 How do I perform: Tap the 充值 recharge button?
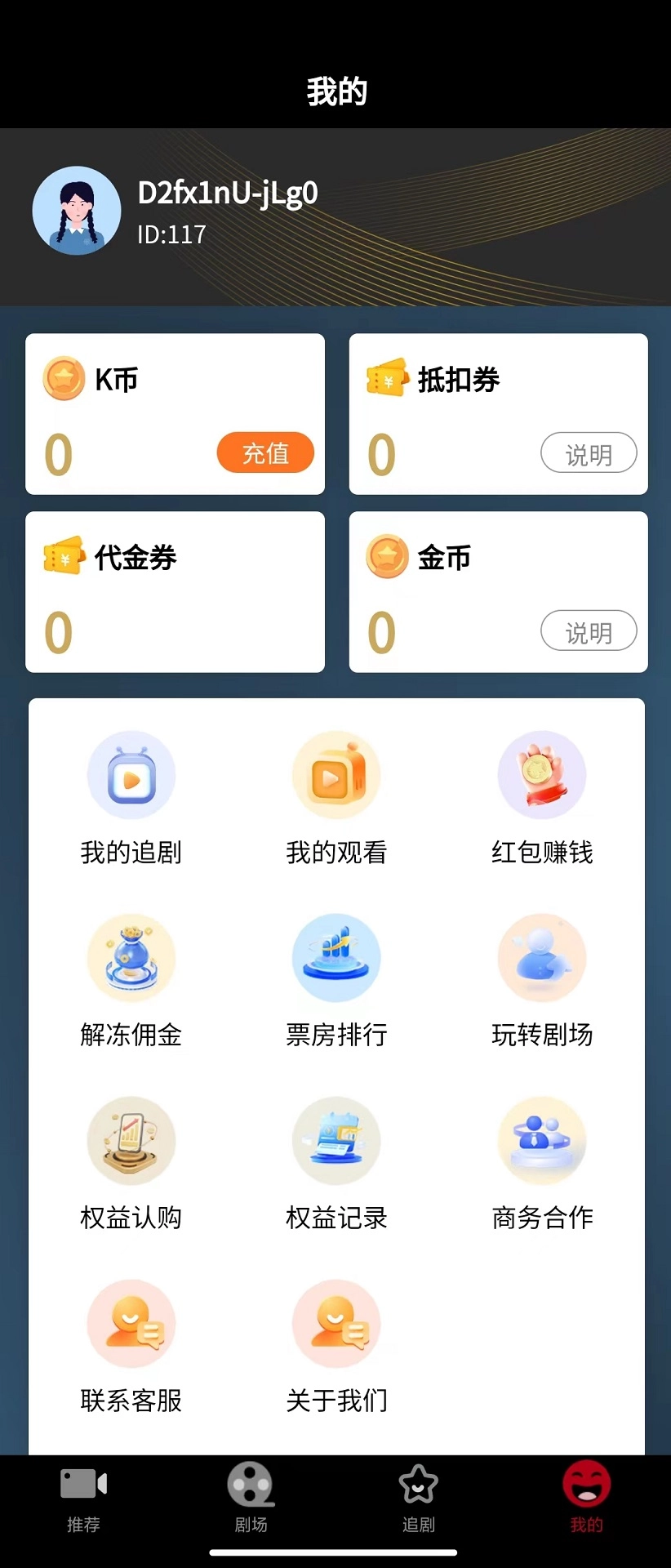(265, 452)
